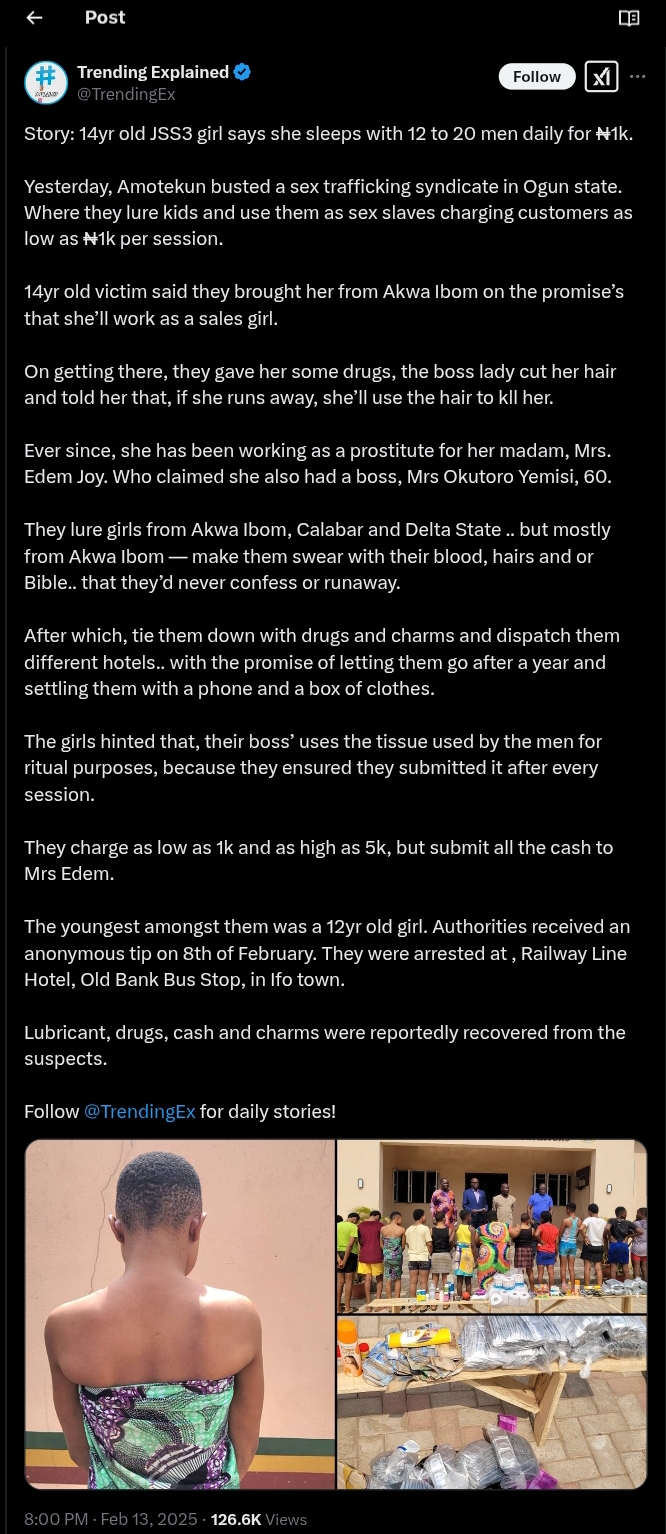Open the @TrendingEx mention link
The height and width of the screenshot is (1534, 666).
[x=139, y=1111]
